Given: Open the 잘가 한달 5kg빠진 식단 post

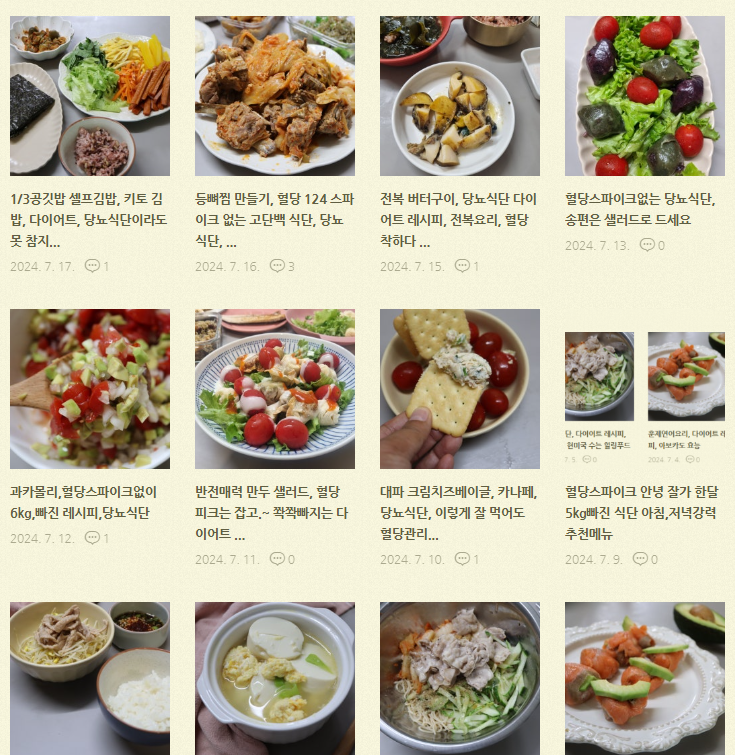Looking at the screenshot, I should click(x=643, y=512).
